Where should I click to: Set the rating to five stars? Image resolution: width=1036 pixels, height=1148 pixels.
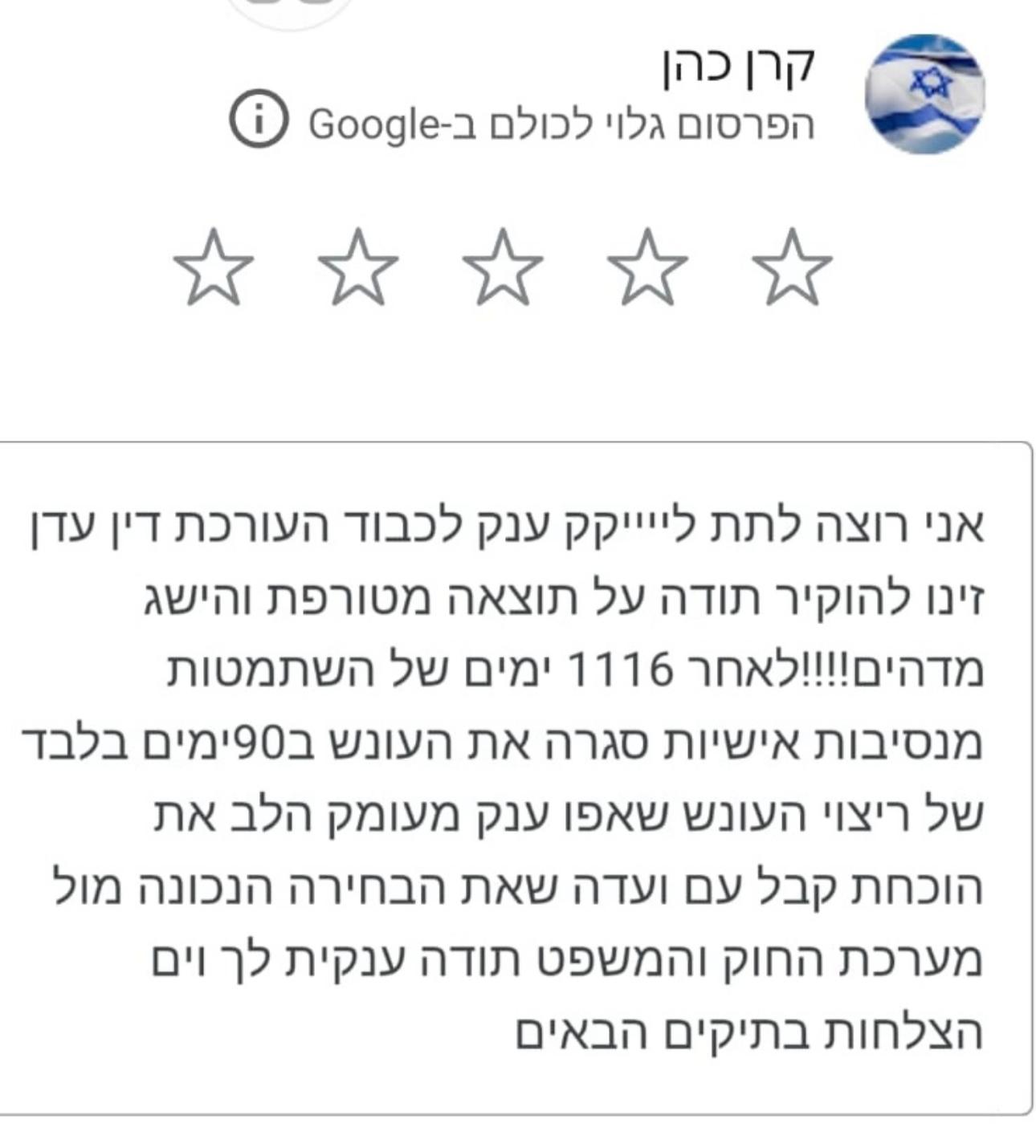click(x=214, y=267)
